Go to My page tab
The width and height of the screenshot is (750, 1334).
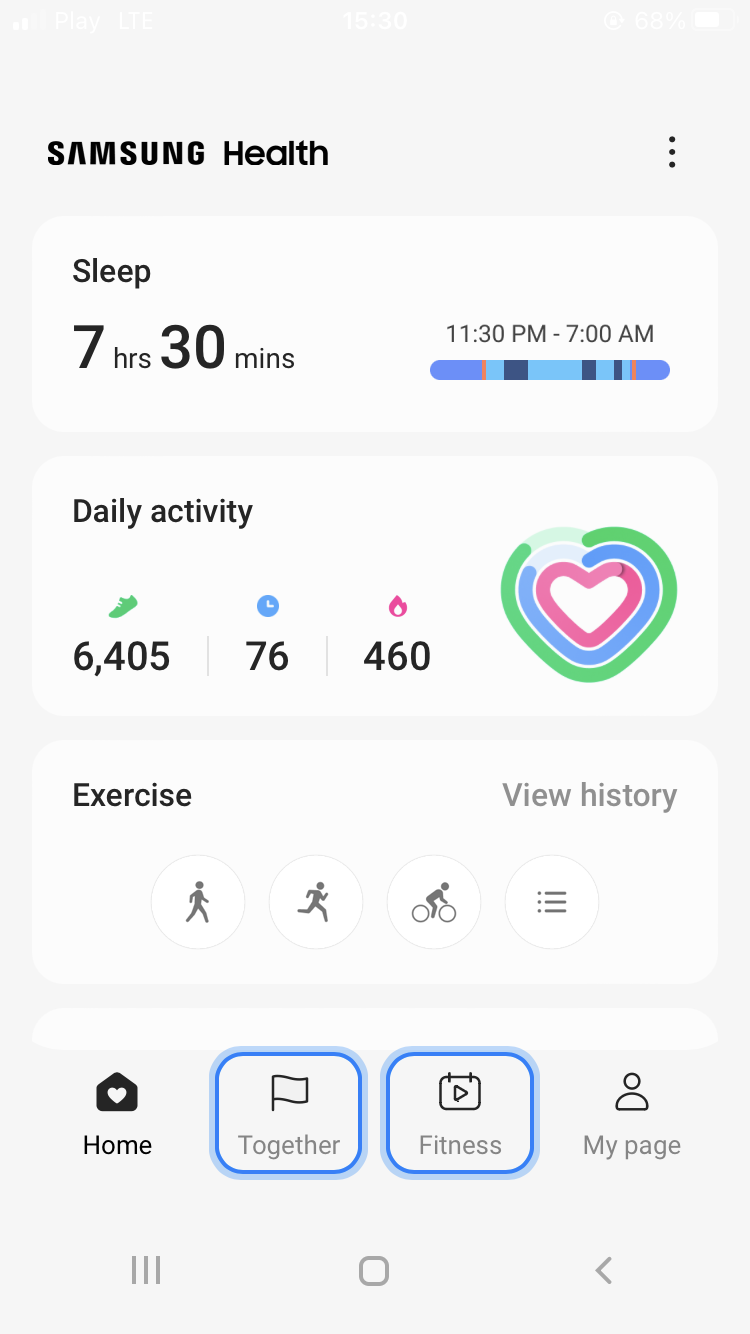coord(632,1113)
